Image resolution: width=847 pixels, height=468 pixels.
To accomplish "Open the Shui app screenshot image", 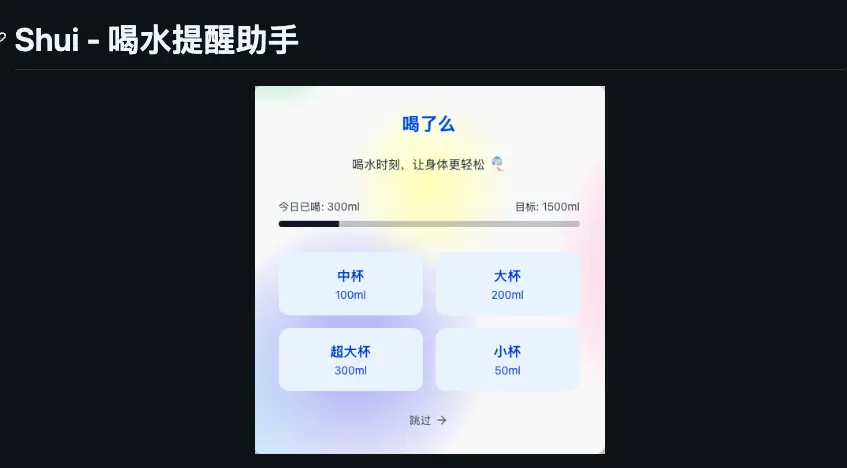I will pos(429,270).
